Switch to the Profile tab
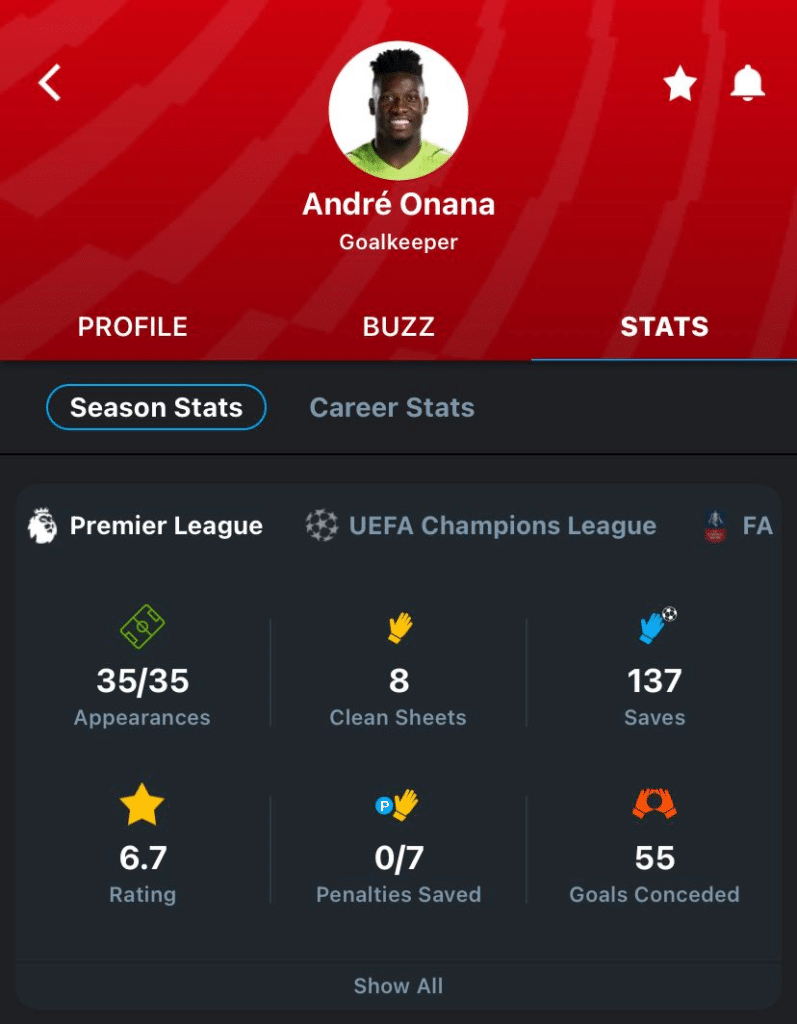Viewport: 797px width, 1024px height. tap(133, 326)
